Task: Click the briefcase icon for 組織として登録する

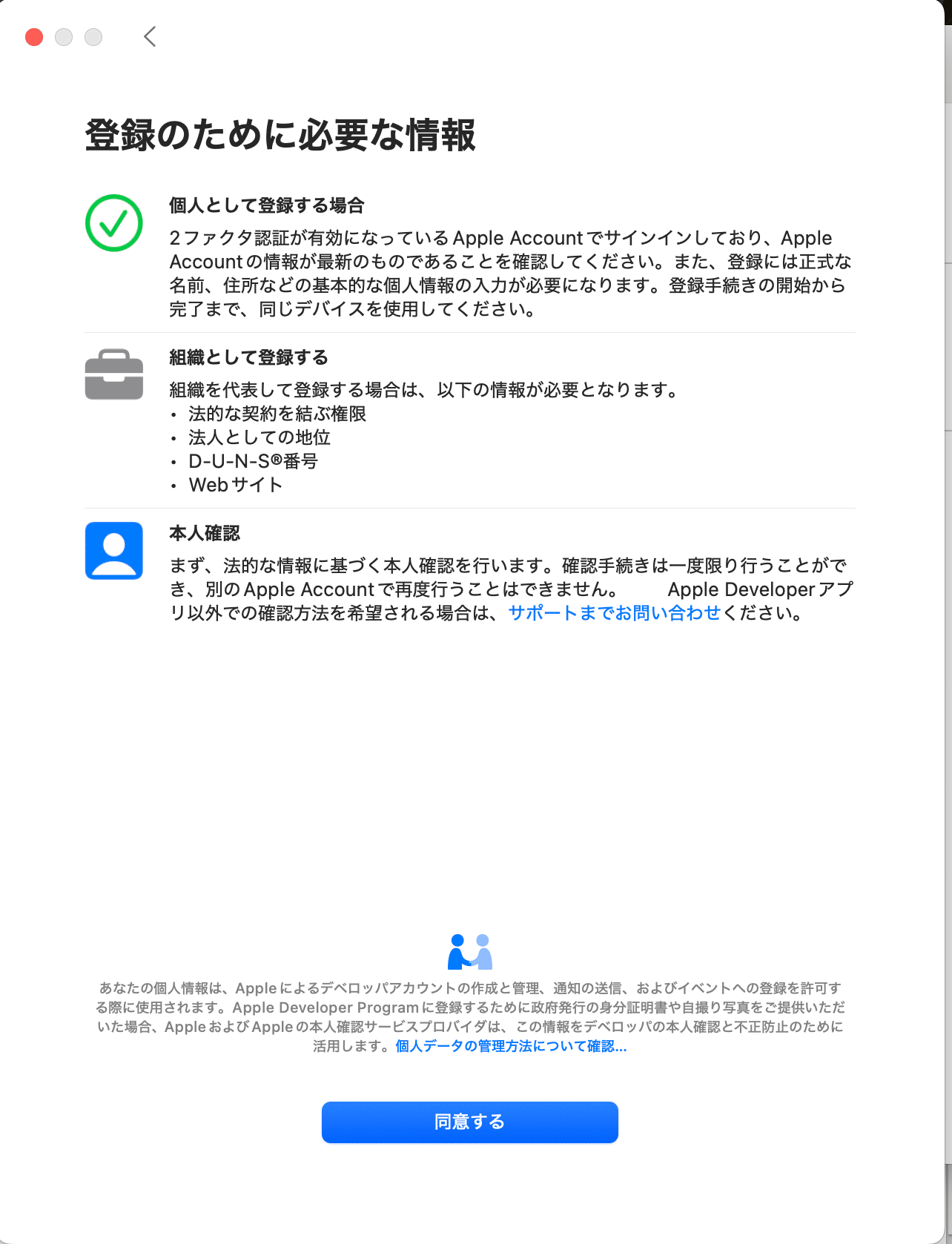Action: (x=113, y=374)
